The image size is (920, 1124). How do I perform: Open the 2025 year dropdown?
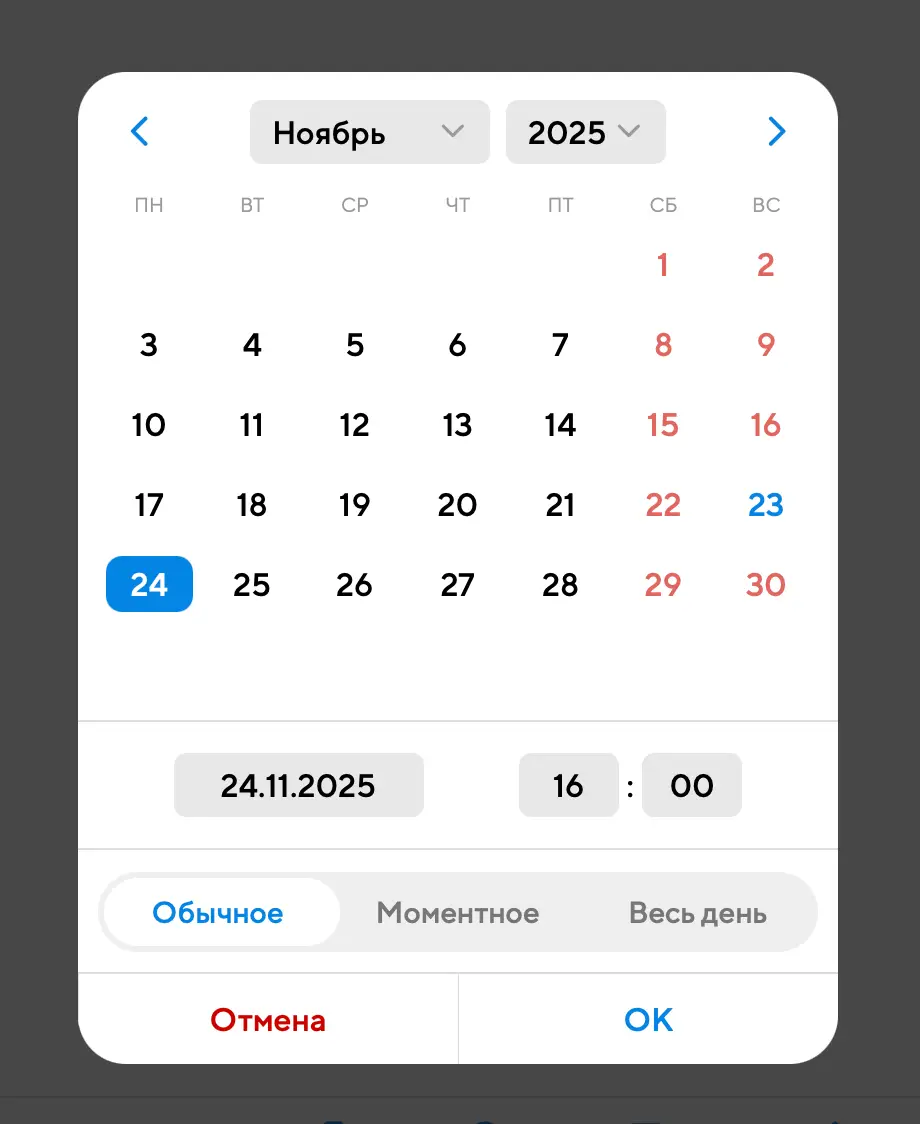(x=585, y=132)
